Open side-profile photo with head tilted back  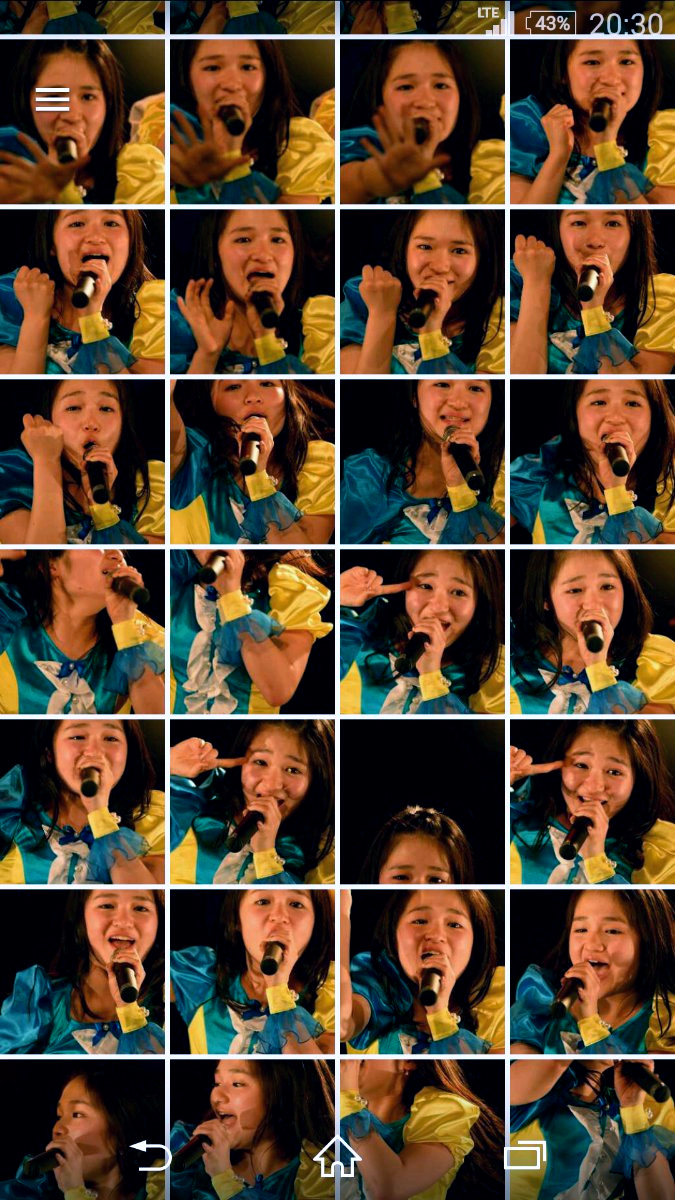(x=82, y=631)
